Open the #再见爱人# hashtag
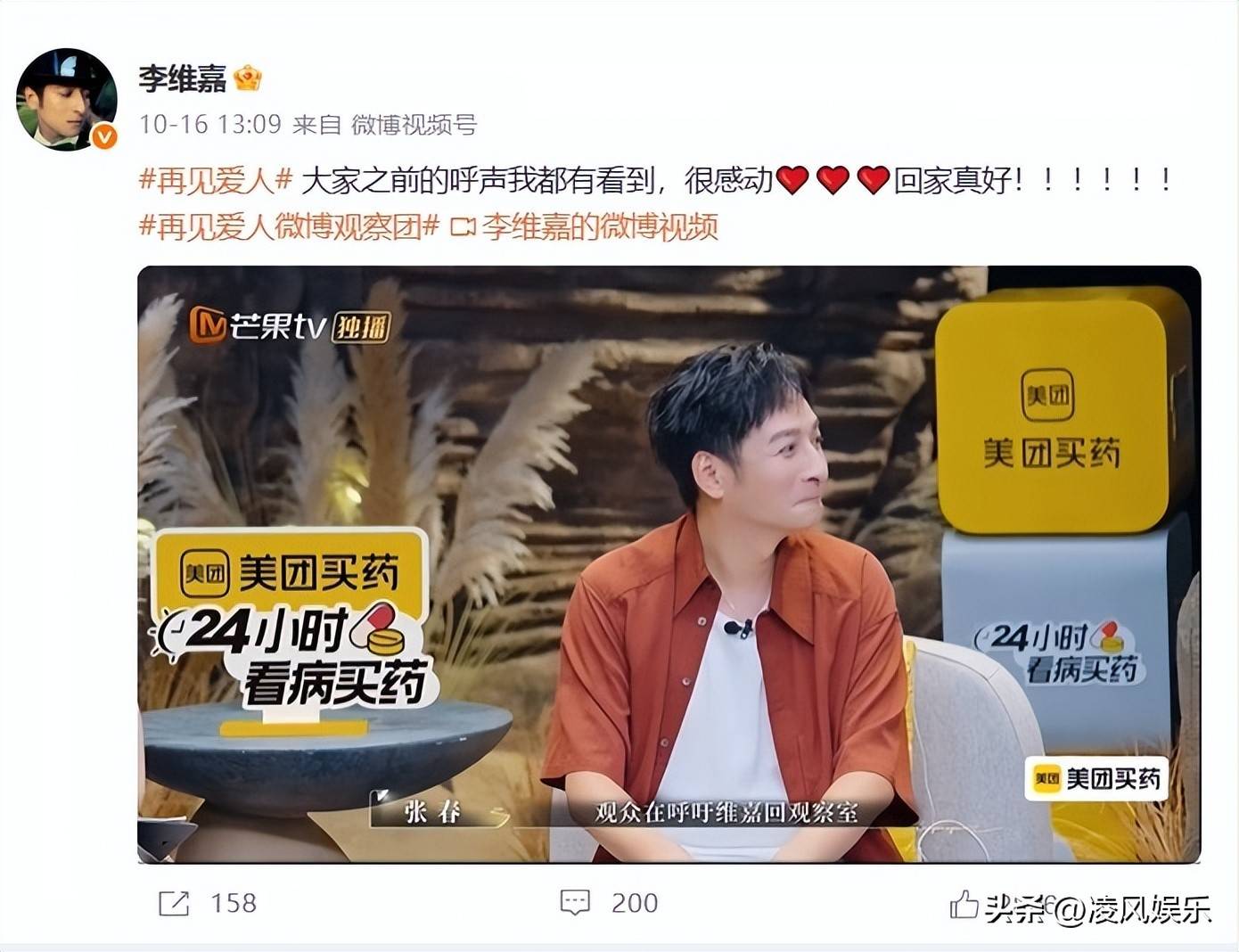 [216, 180]
